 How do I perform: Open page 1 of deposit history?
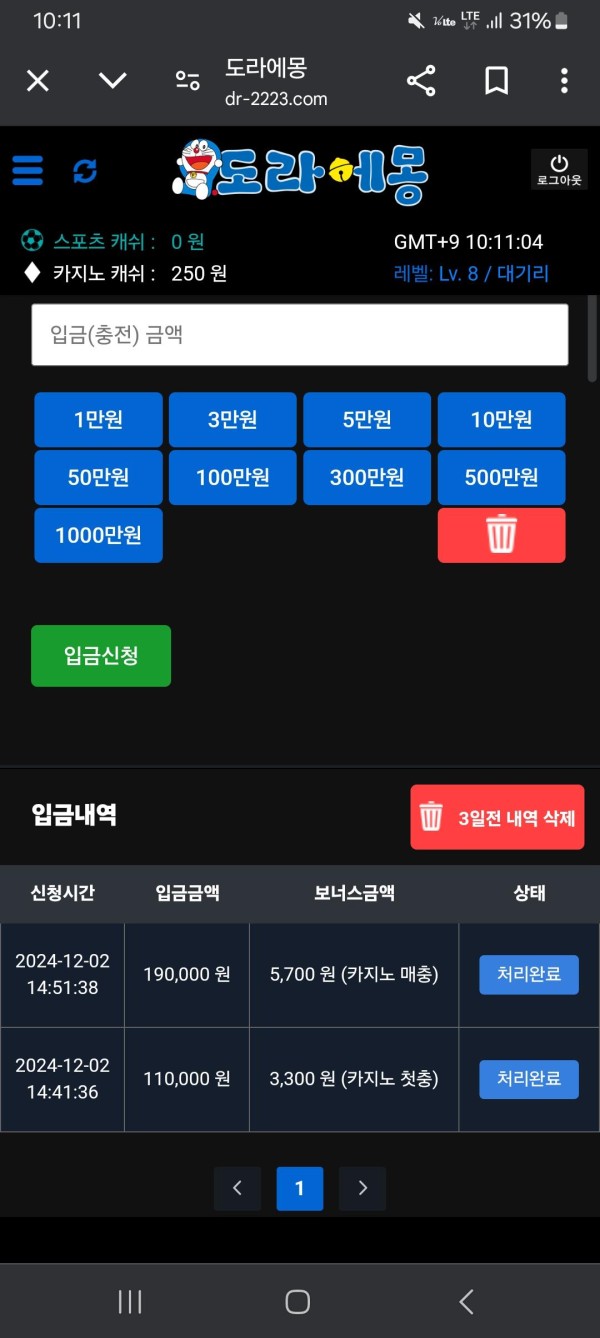300,1188
